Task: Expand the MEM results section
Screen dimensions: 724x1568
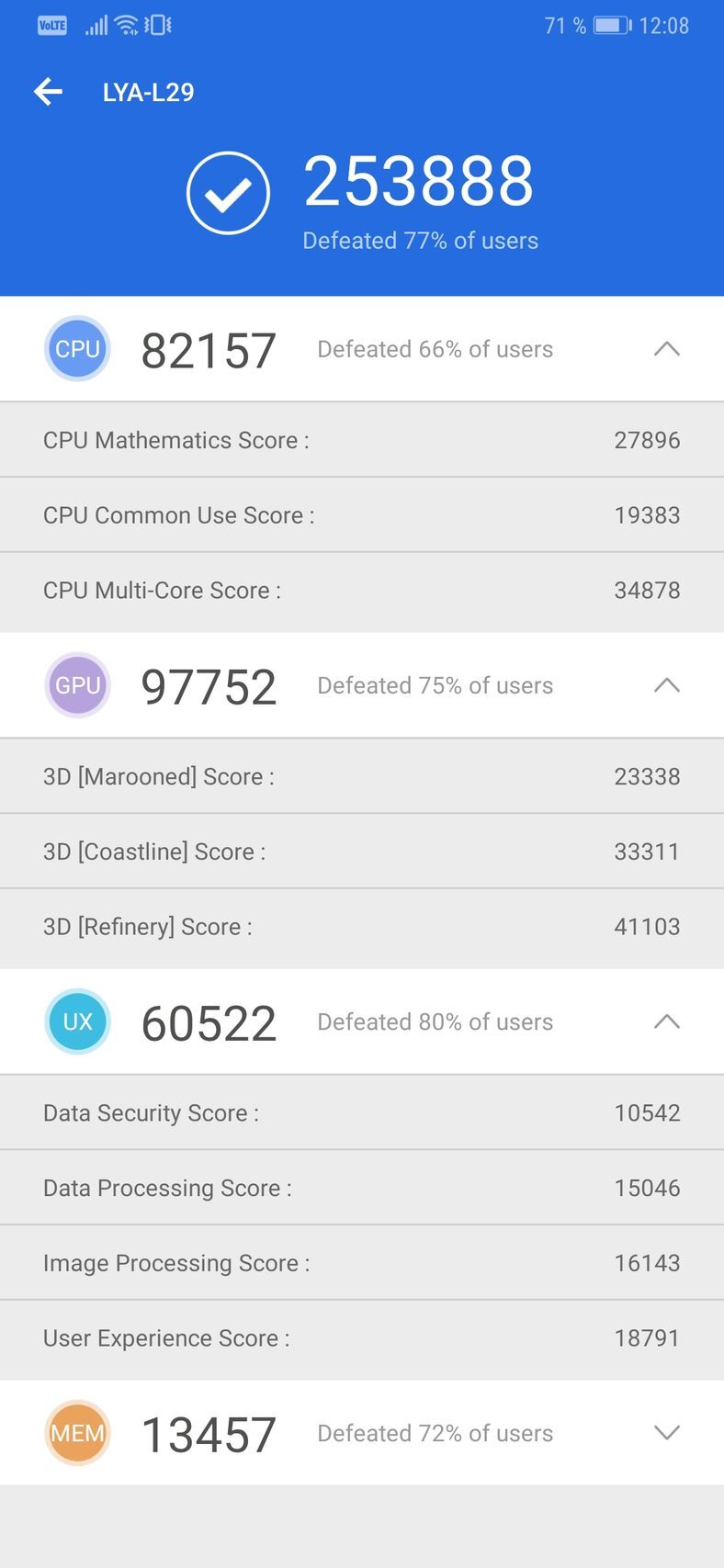Action: point(668,1433)
